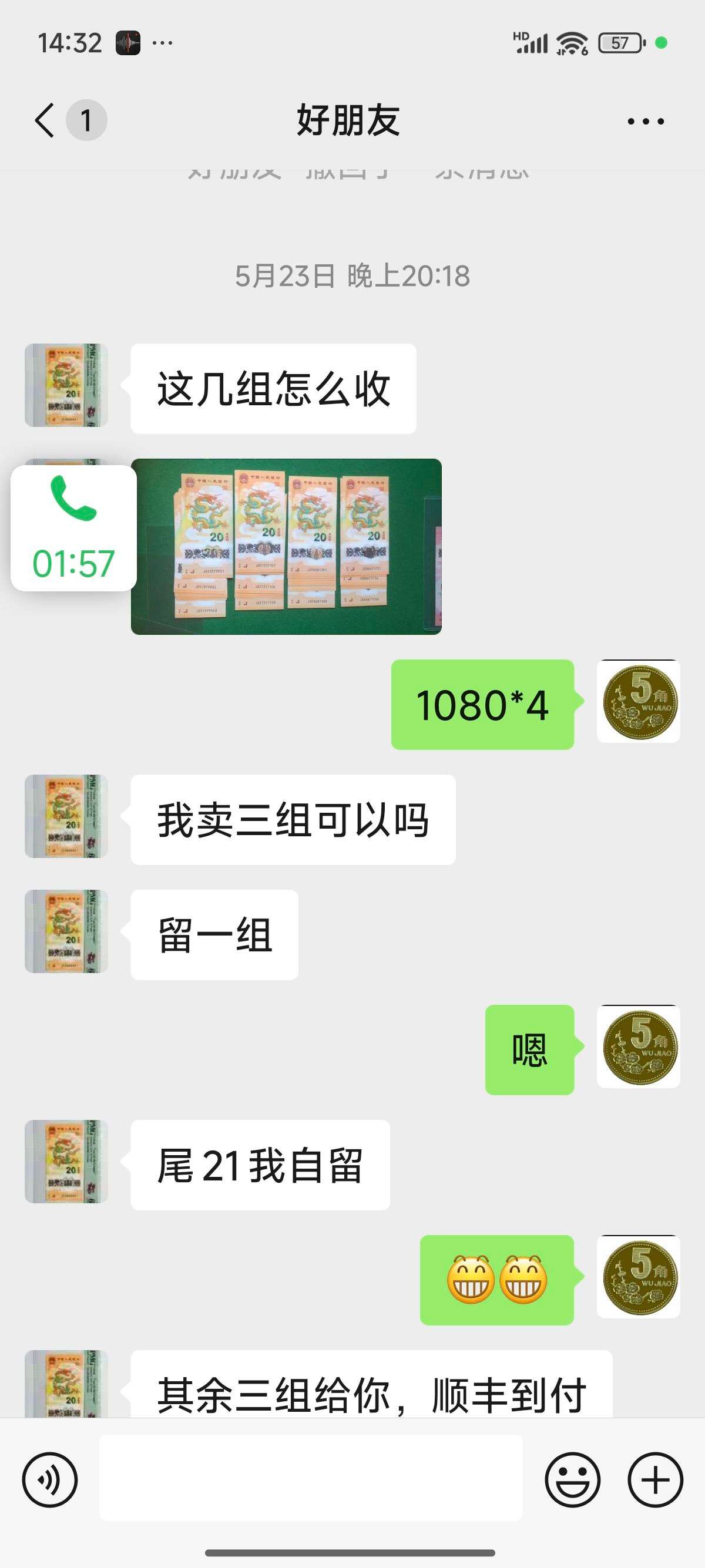
Task: Open the emoji picker
Action: point(572,1480)
